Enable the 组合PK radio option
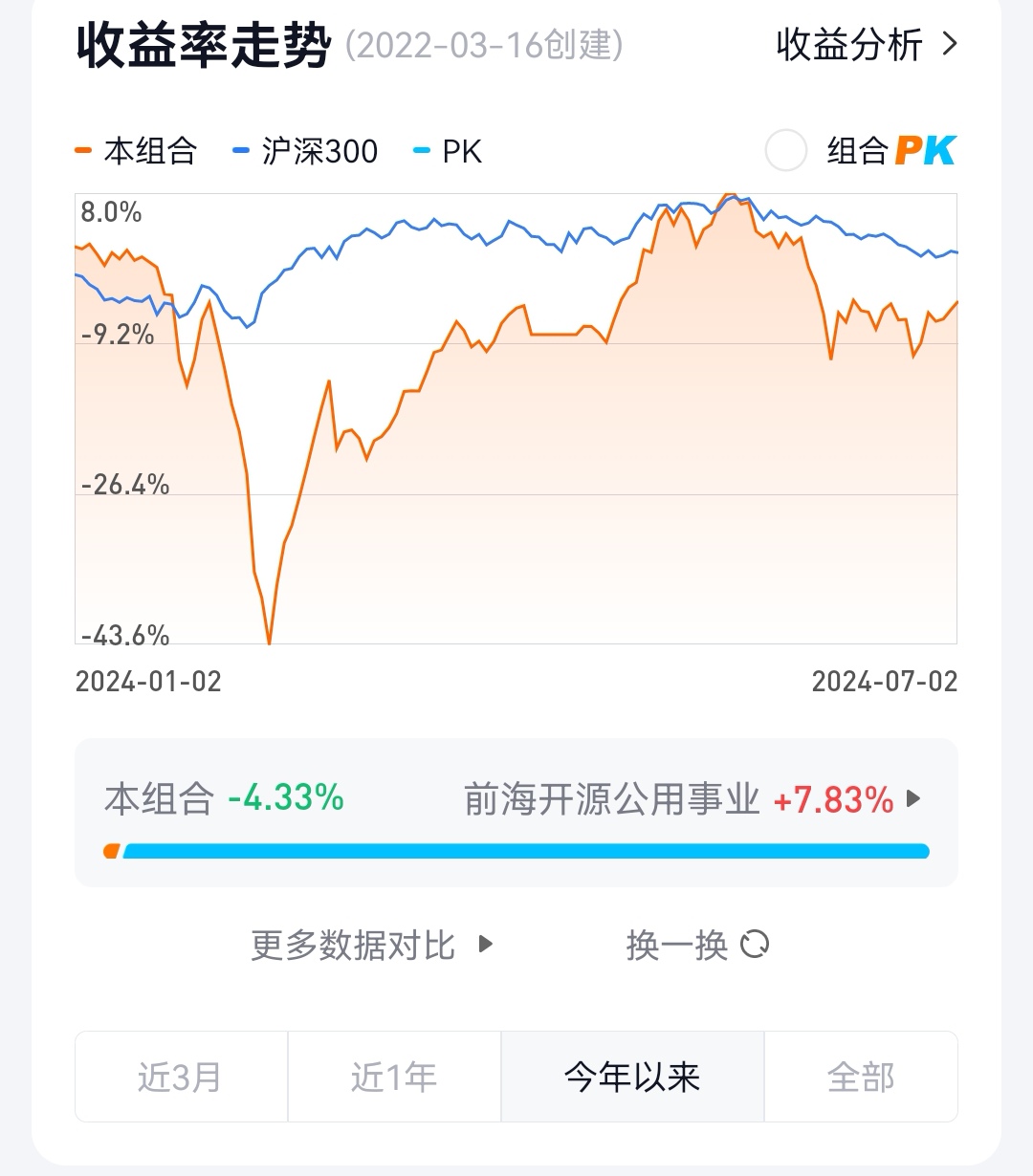Screen dimensions: 1033x1176 786,151
